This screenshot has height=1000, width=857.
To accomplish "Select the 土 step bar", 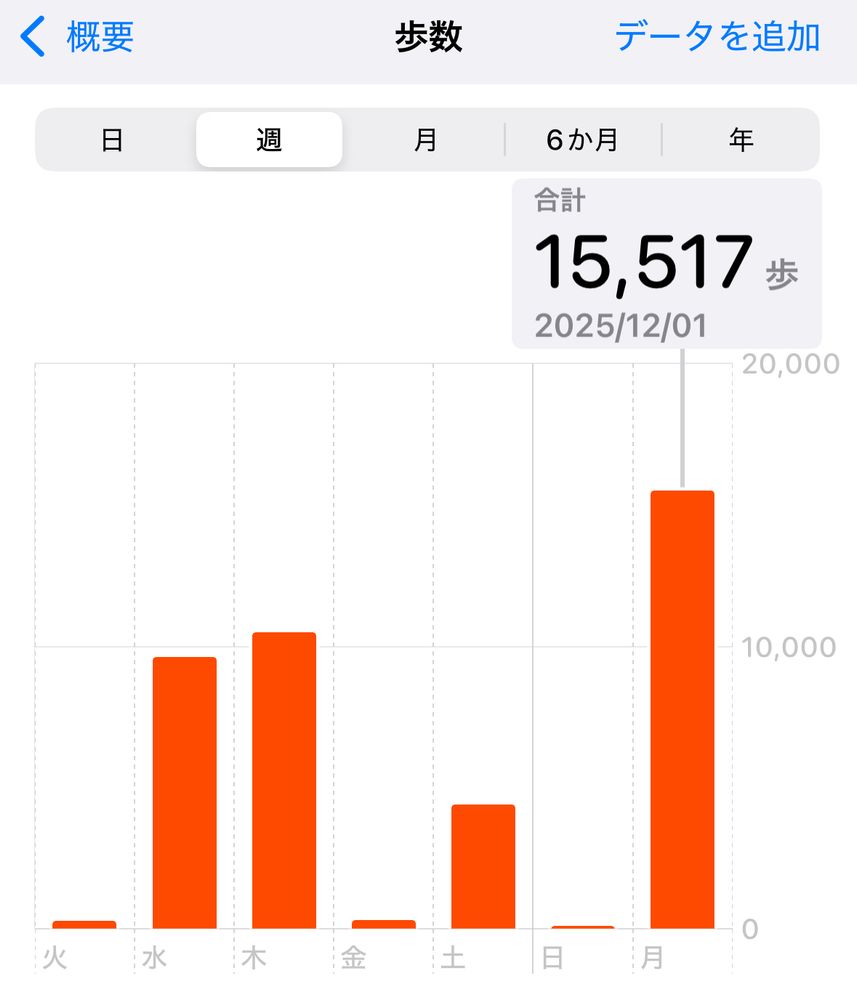I will pyautogui.click(x=483, y=866).
